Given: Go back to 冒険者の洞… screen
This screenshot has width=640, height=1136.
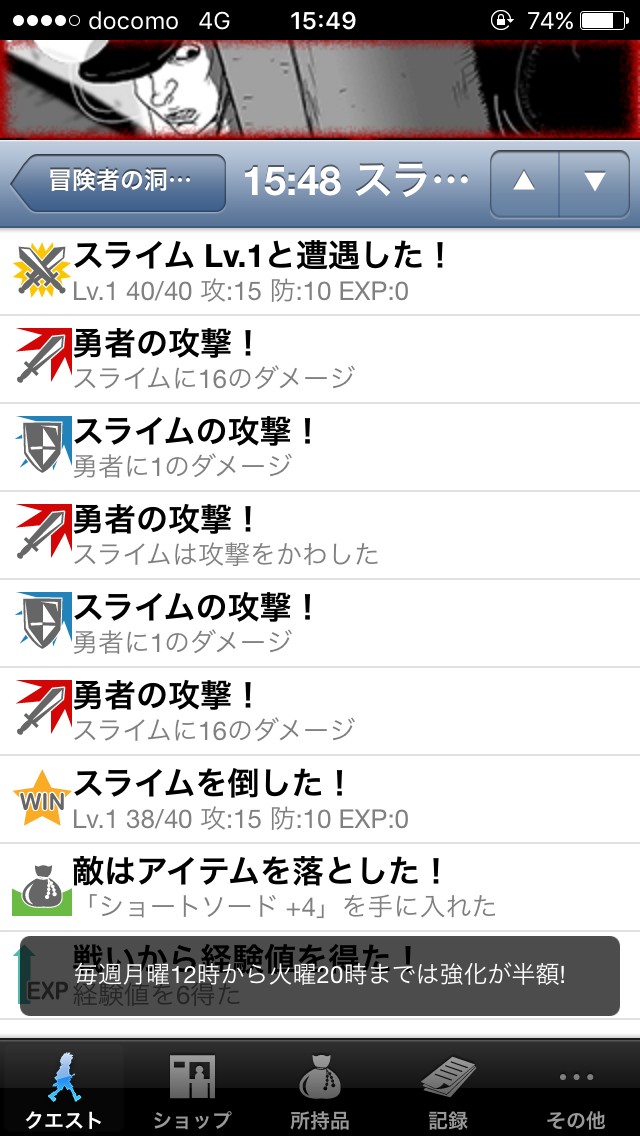Looking at the screenshot, I should [120, 183].
